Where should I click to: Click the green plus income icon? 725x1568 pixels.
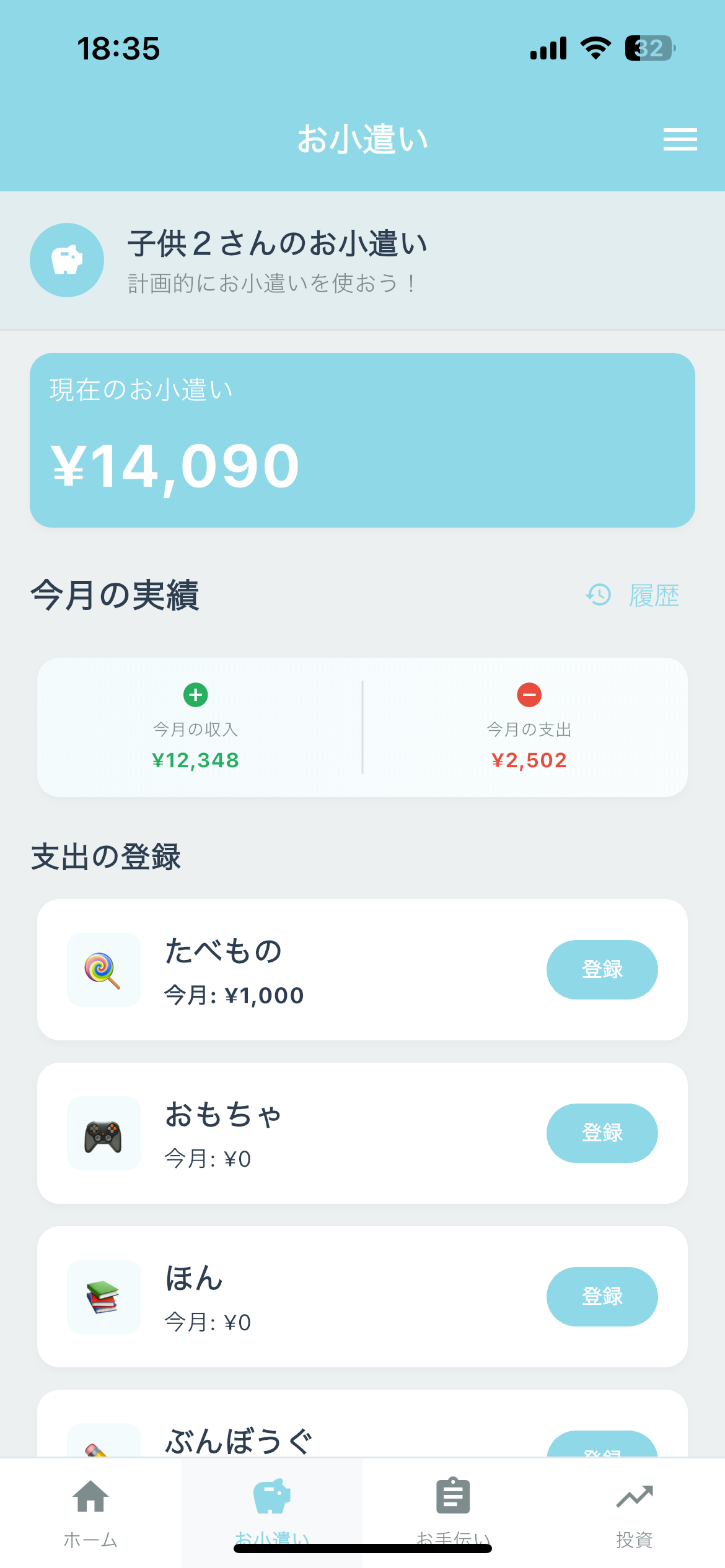click(195, 695)
